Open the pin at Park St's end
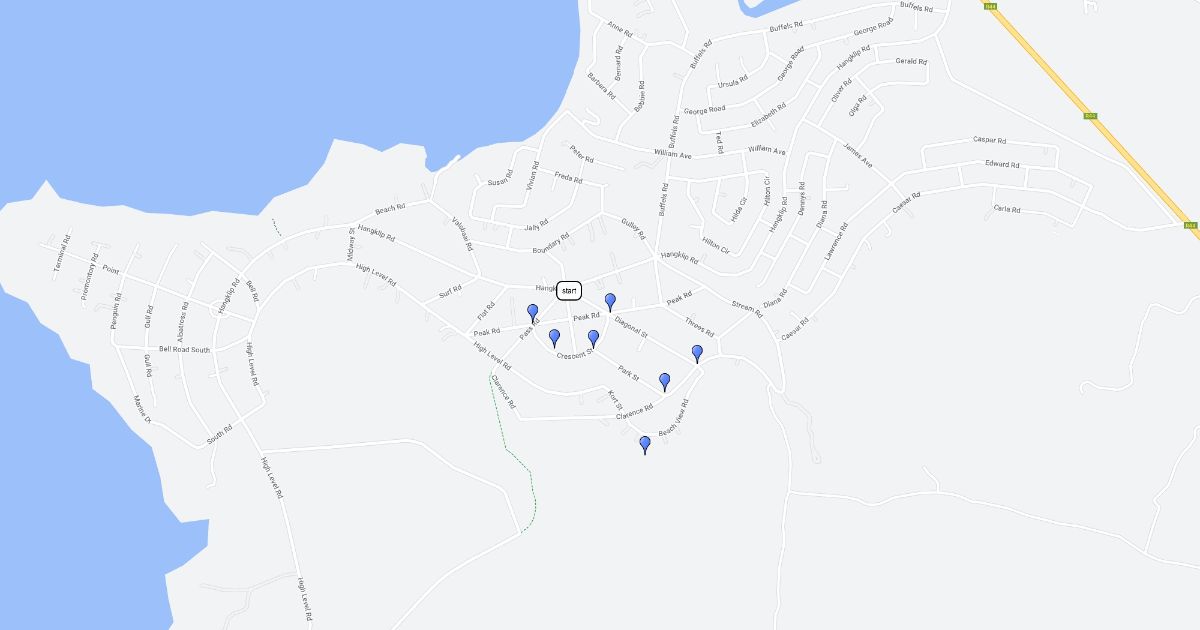The image size is (1200, 630). click(664, 380)
